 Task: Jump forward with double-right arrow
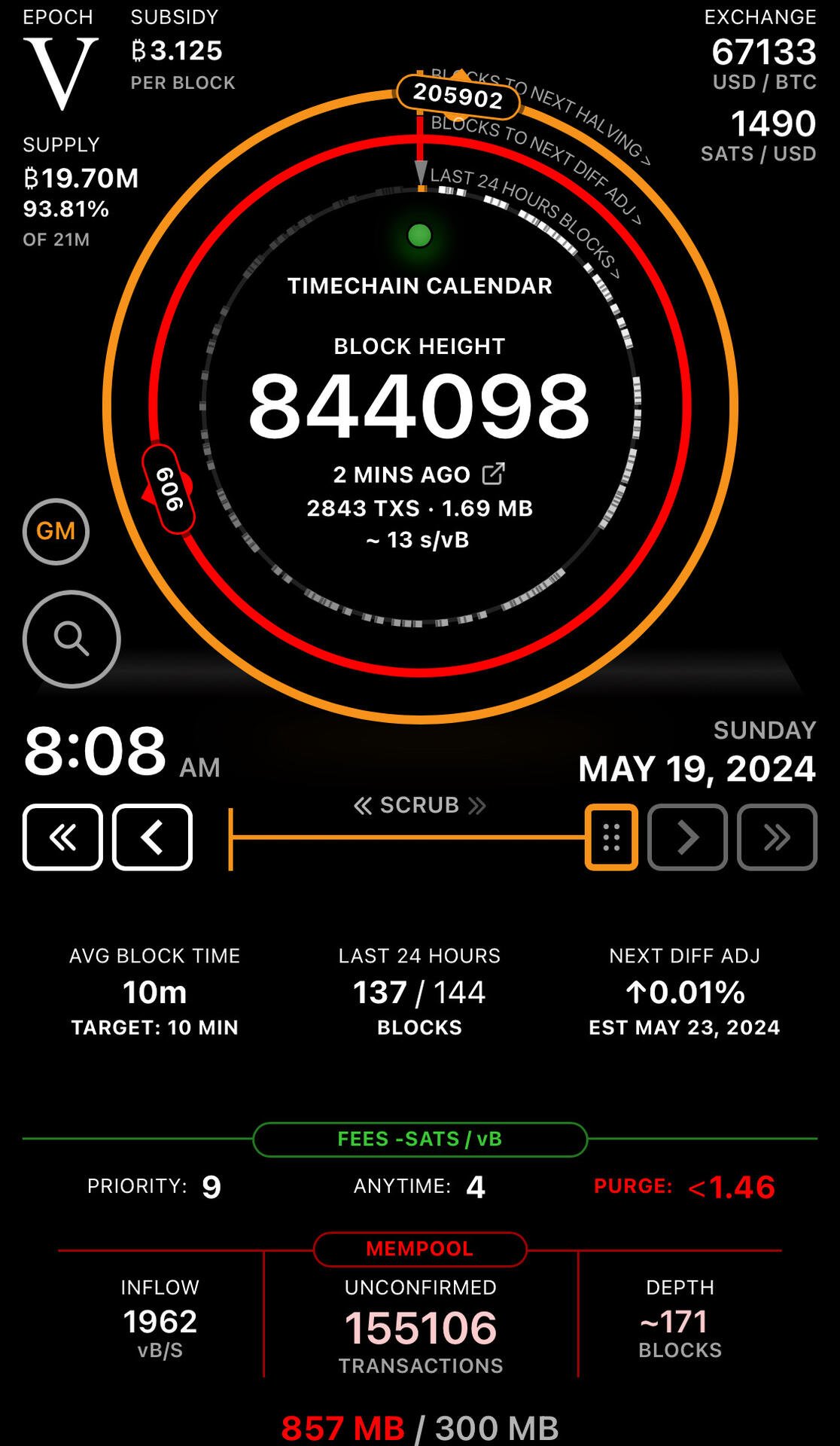(x=777, y=837)
